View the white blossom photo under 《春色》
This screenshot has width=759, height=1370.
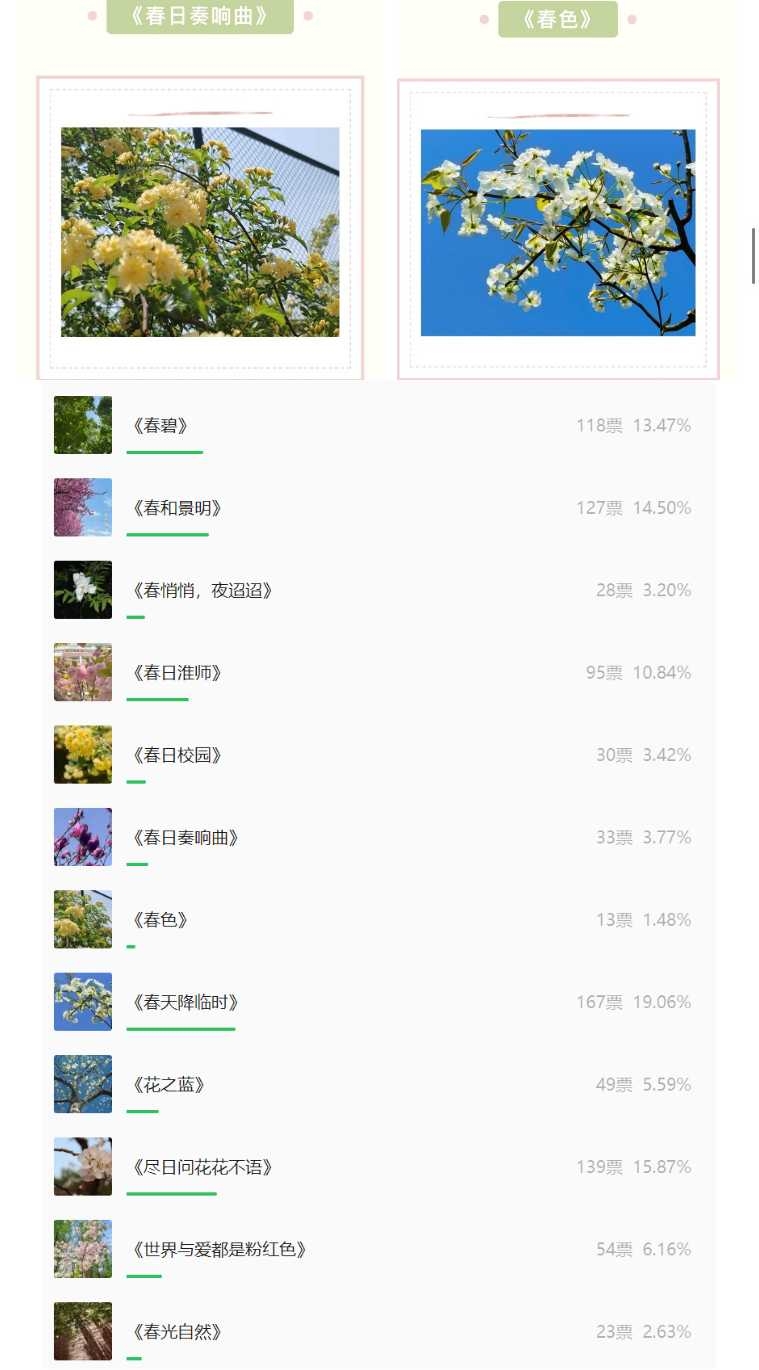click(558, 233)
